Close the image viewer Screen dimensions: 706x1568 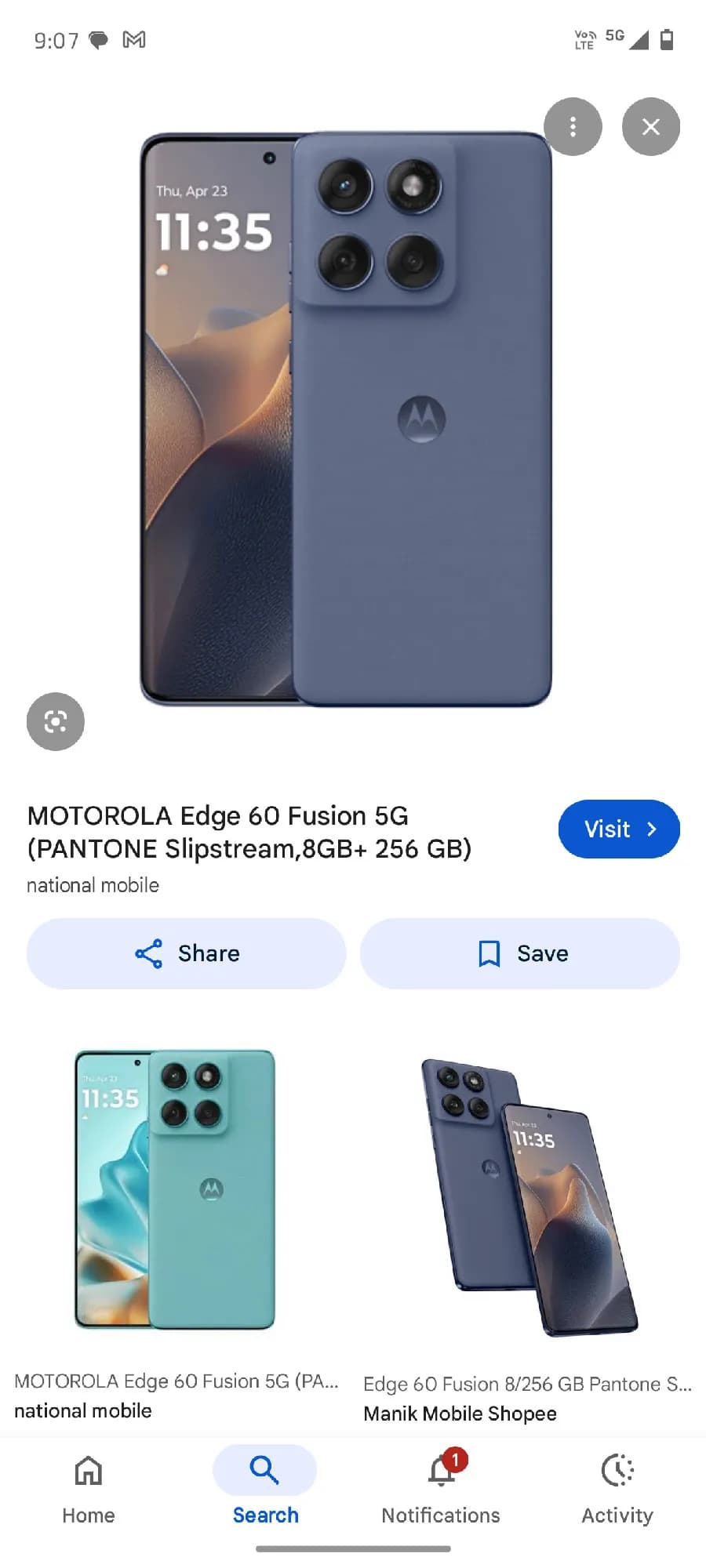point(650,126)
